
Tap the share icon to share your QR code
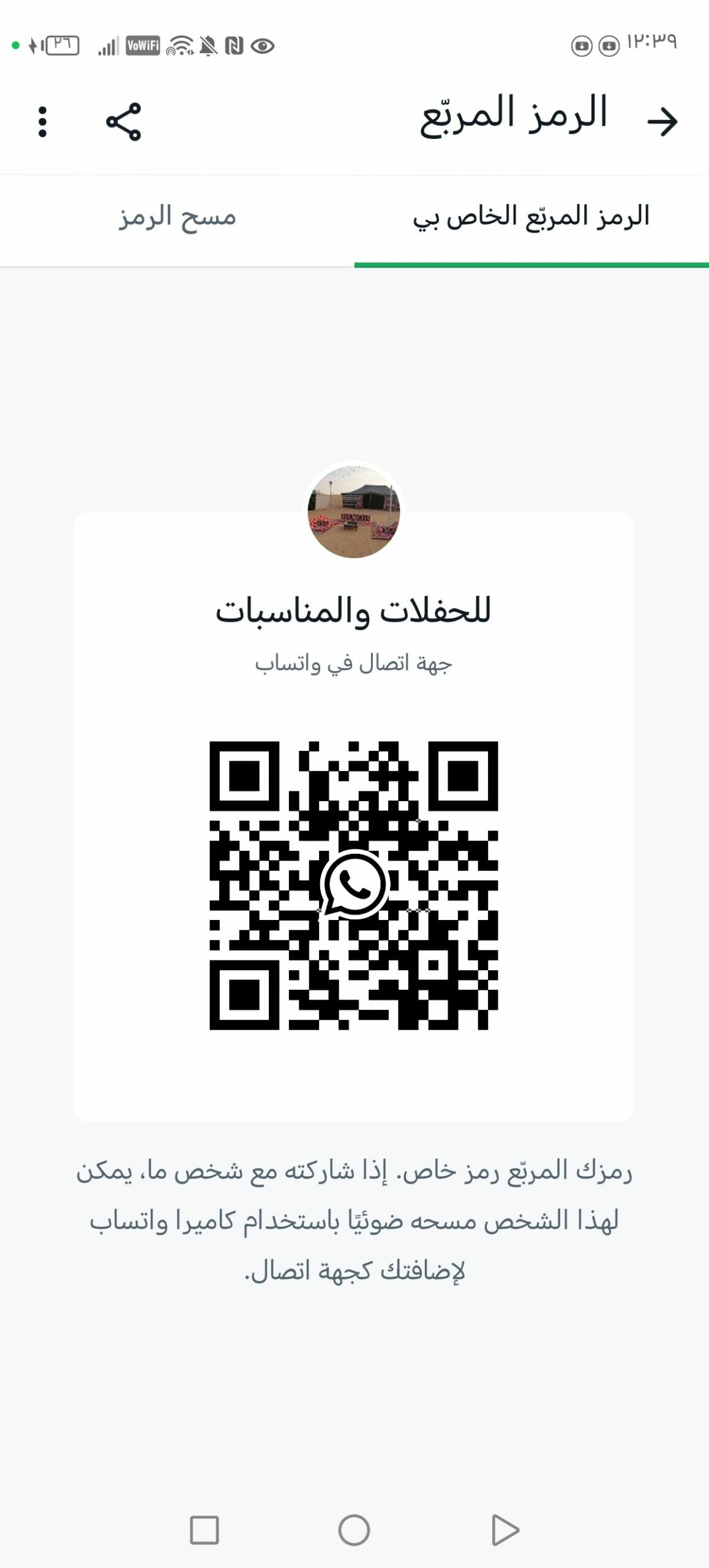click(124, 121)
